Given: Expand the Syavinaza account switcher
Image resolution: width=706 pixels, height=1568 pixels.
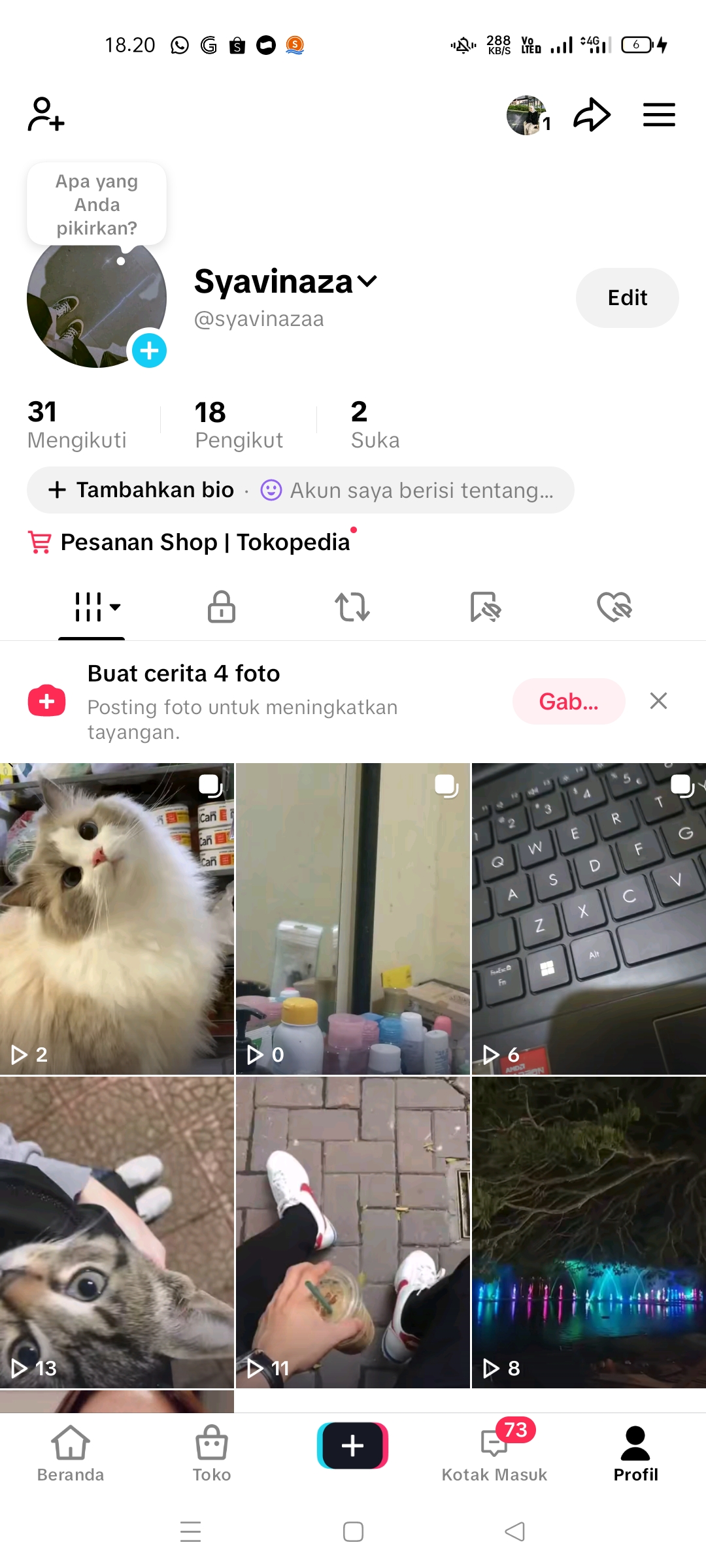Looking at the screenshot, I should pyautogui.click(x=367, y=282).
